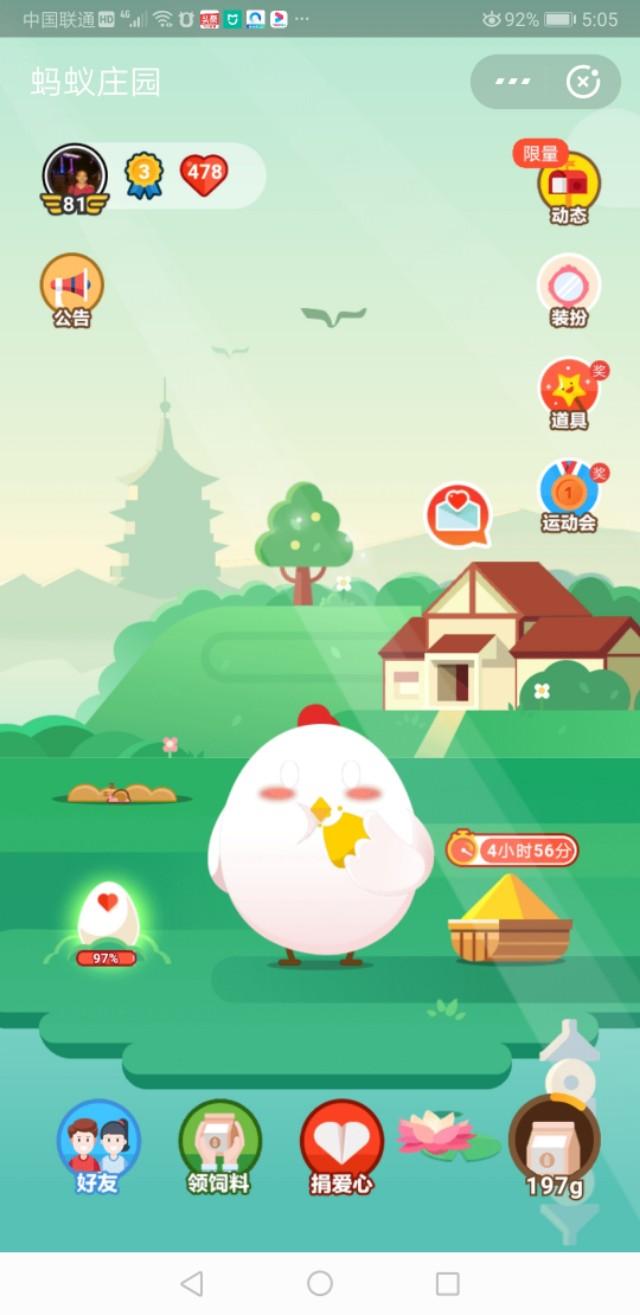Open the user avatar profile

pos(74,174)
